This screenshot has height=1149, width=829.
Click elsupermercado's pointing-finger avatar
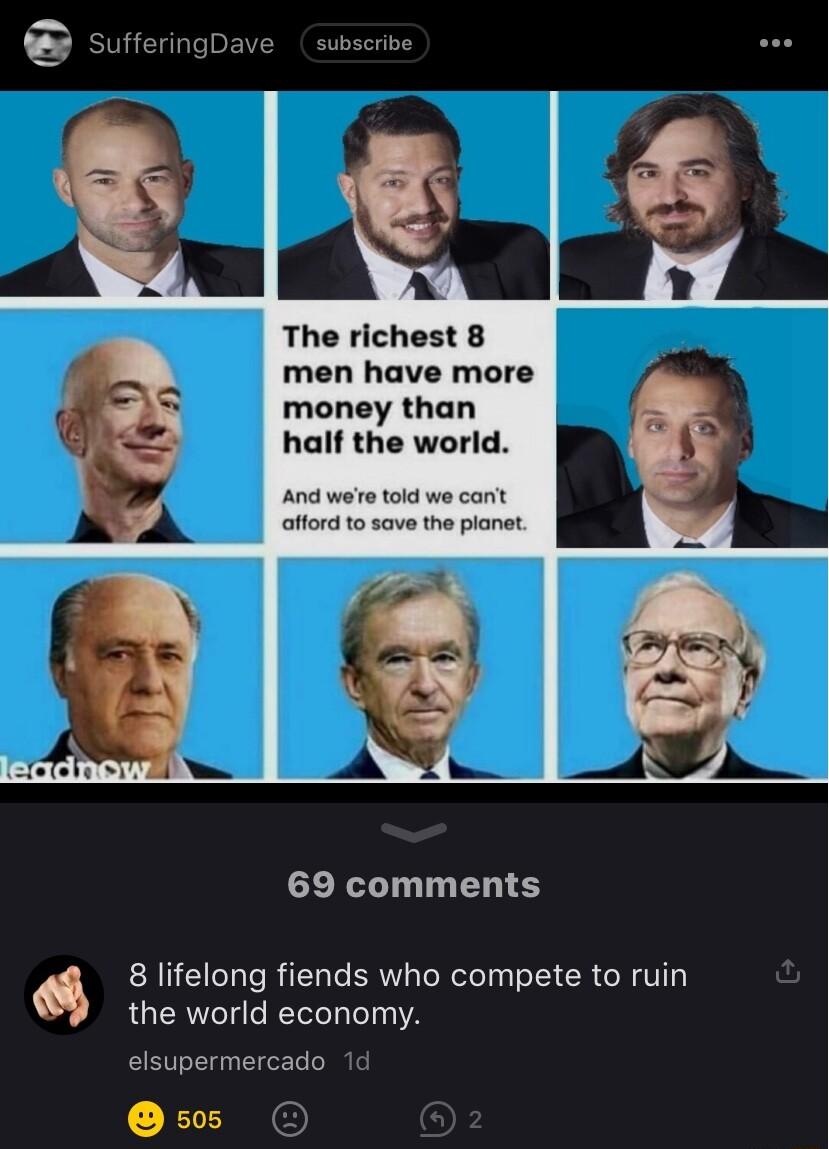coord(64,993)
